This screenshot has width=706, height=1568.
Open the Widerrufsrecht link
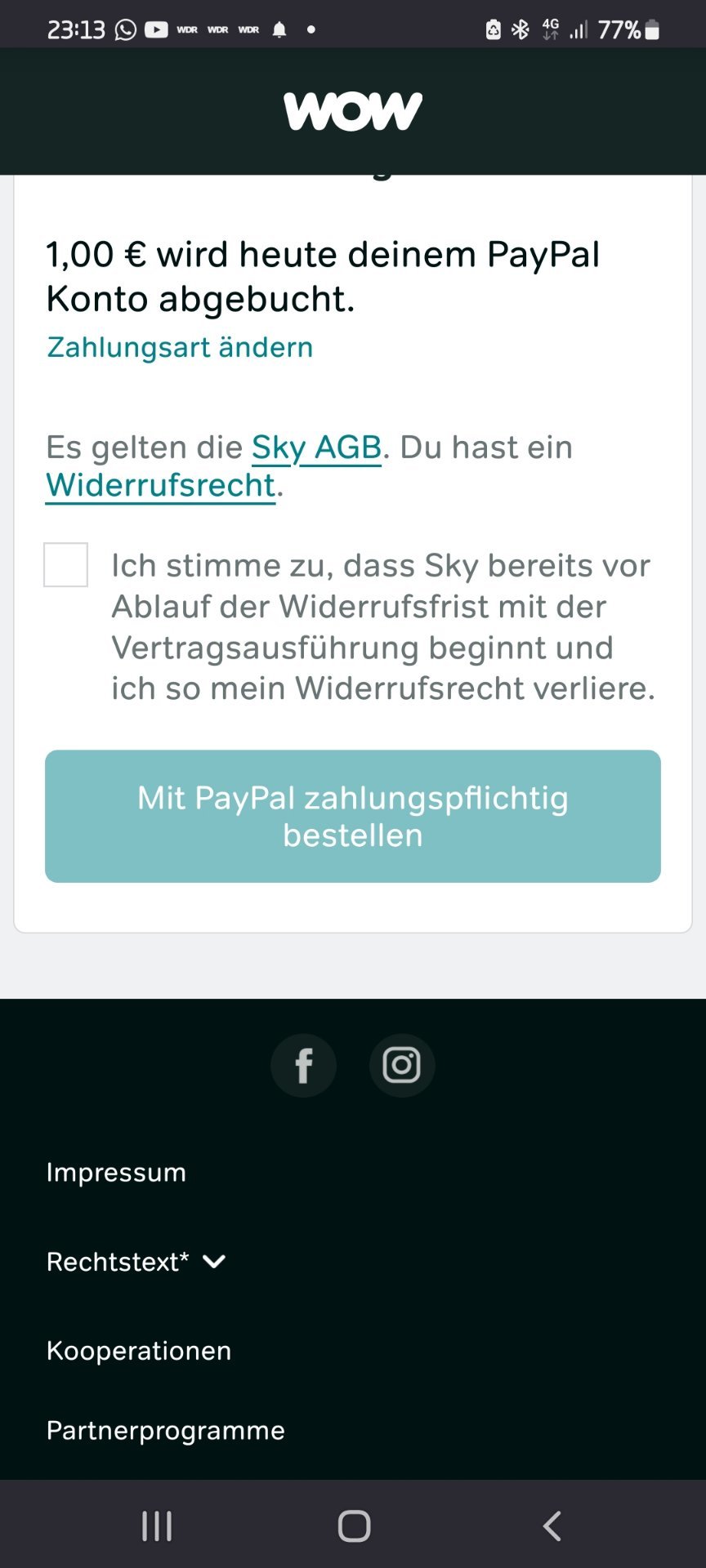click(x=160, y=485)
